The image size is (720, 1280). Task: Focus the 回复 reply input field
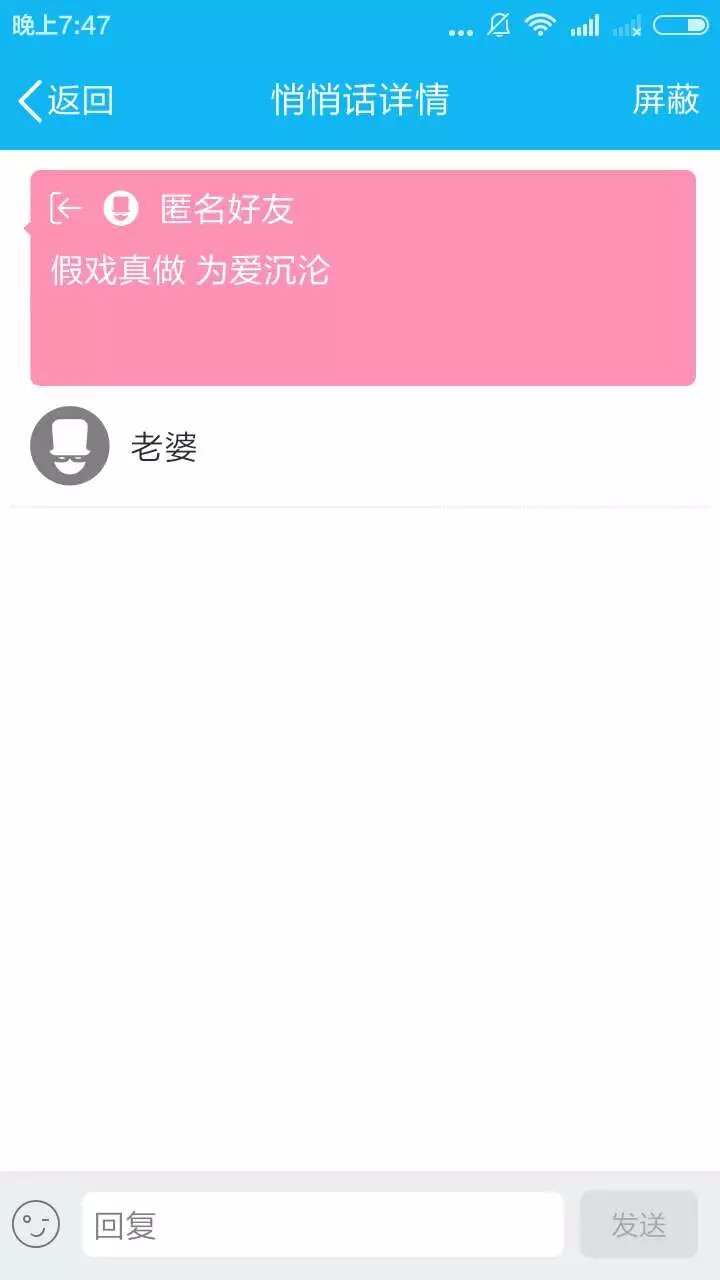(322, 1224)
